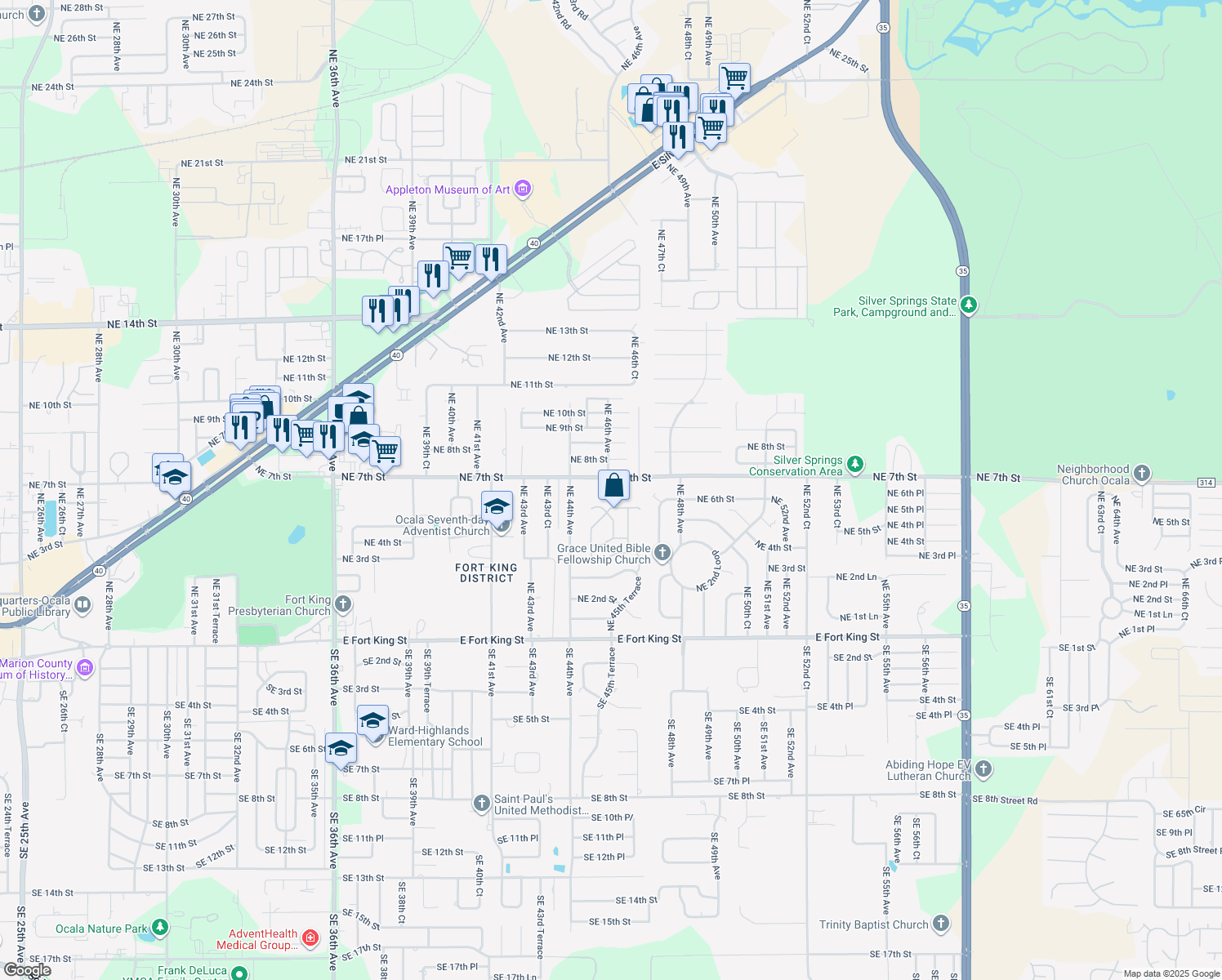Tap shopping cart marker near NE 17th Pl

[x=459, y=257]
